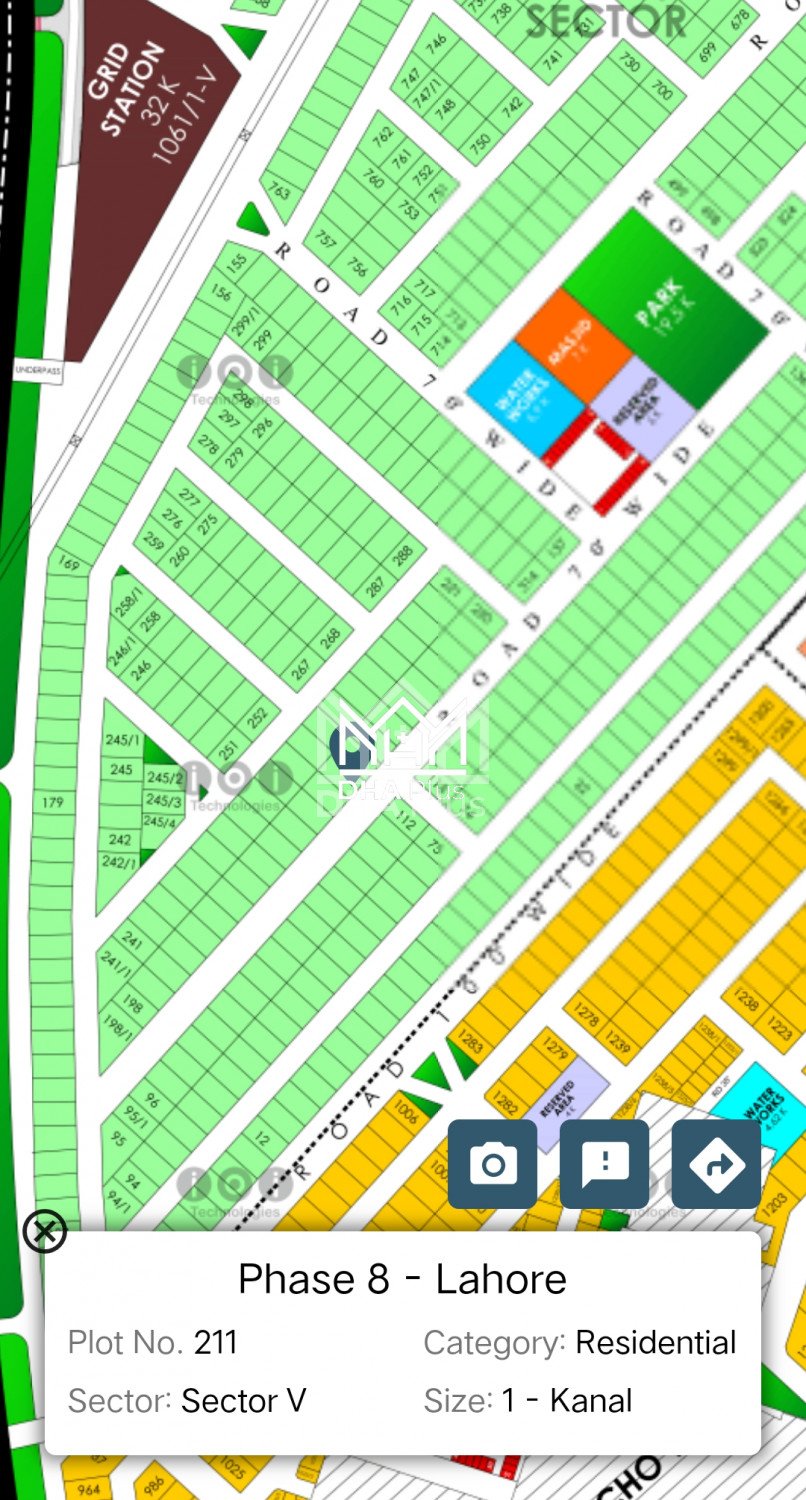Screen dimensions: 806x1500
Task: Tap the selected plot marker pin
Action: coord(350,748)
